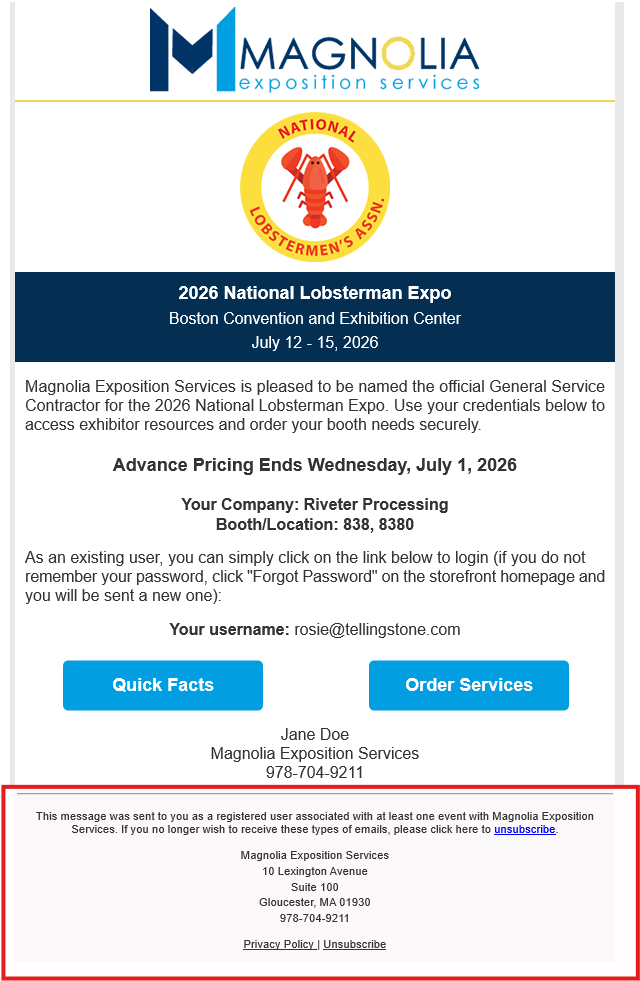The width and height of the screenshot is (640, 981).
Task: Open the Privacy Policy link
Action: (278, 944)
